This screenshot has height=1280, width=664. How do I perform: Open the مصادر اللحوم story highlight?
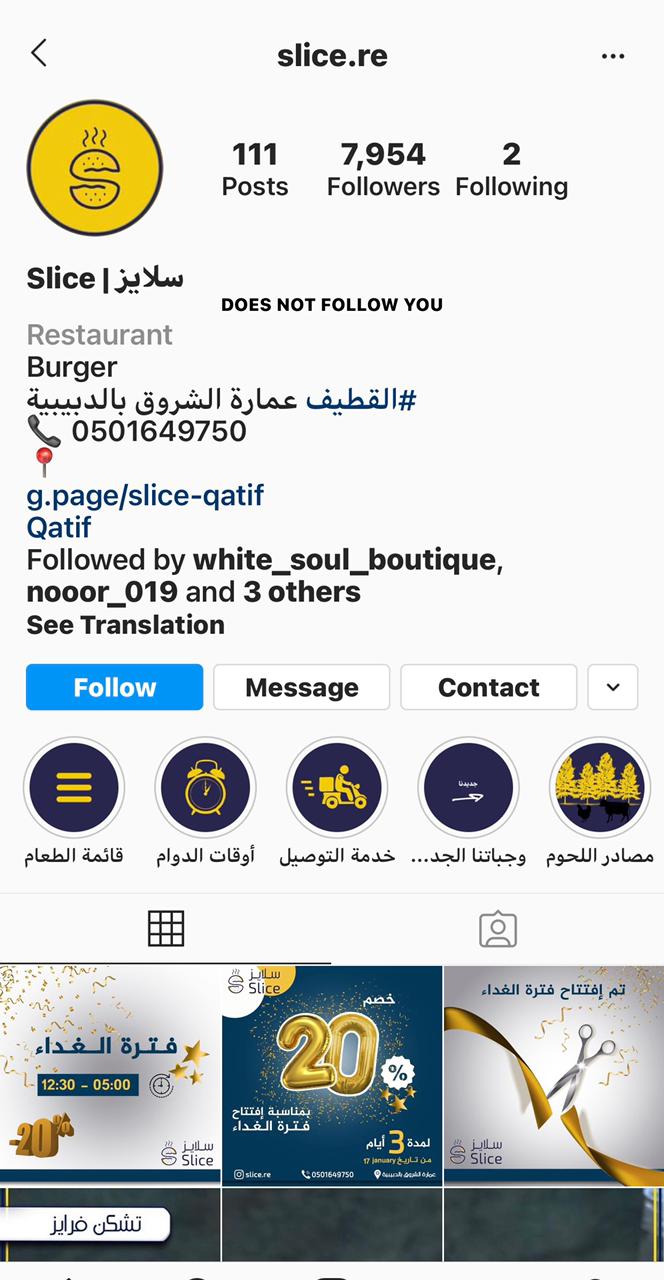pyautogui.click(x=599, y=788)
